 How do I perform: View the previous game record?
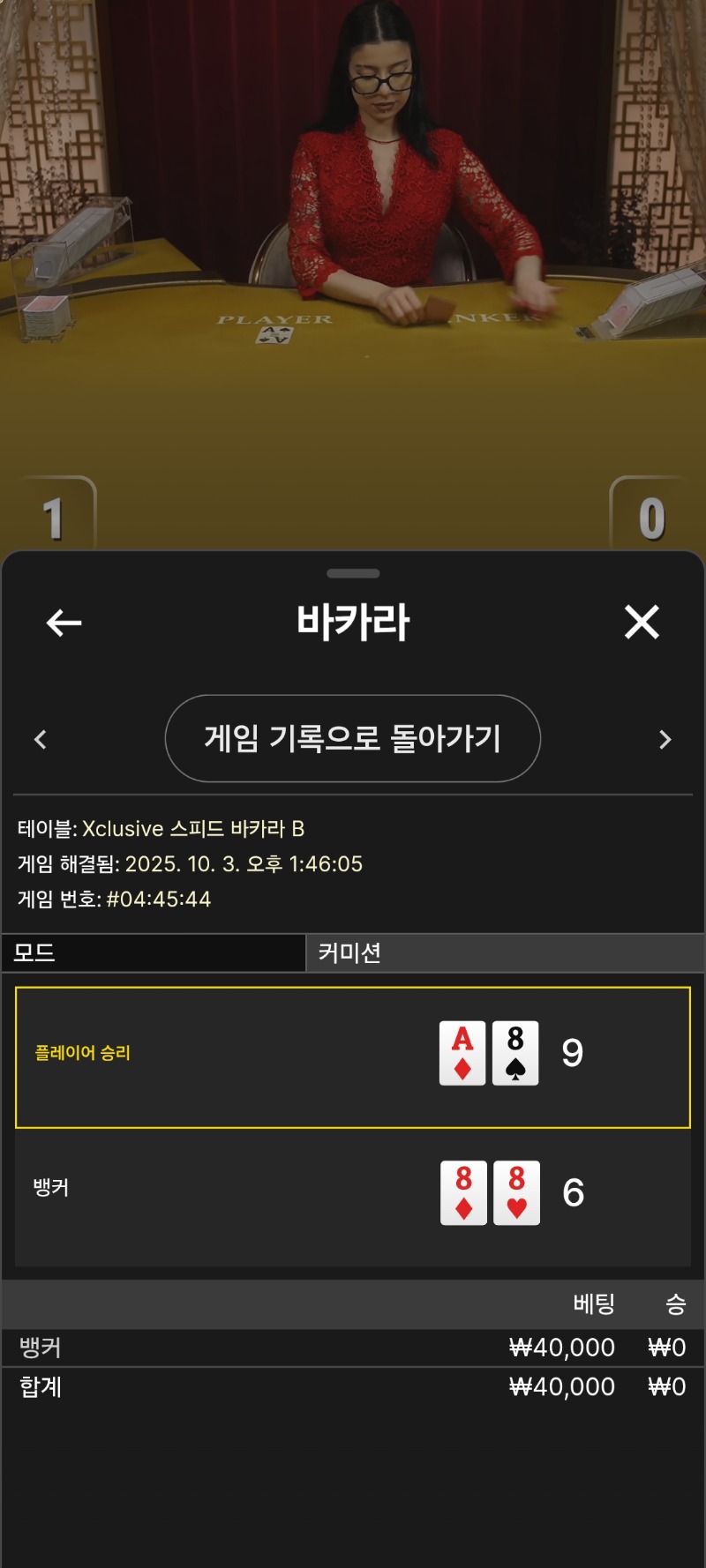click(41, 739)
